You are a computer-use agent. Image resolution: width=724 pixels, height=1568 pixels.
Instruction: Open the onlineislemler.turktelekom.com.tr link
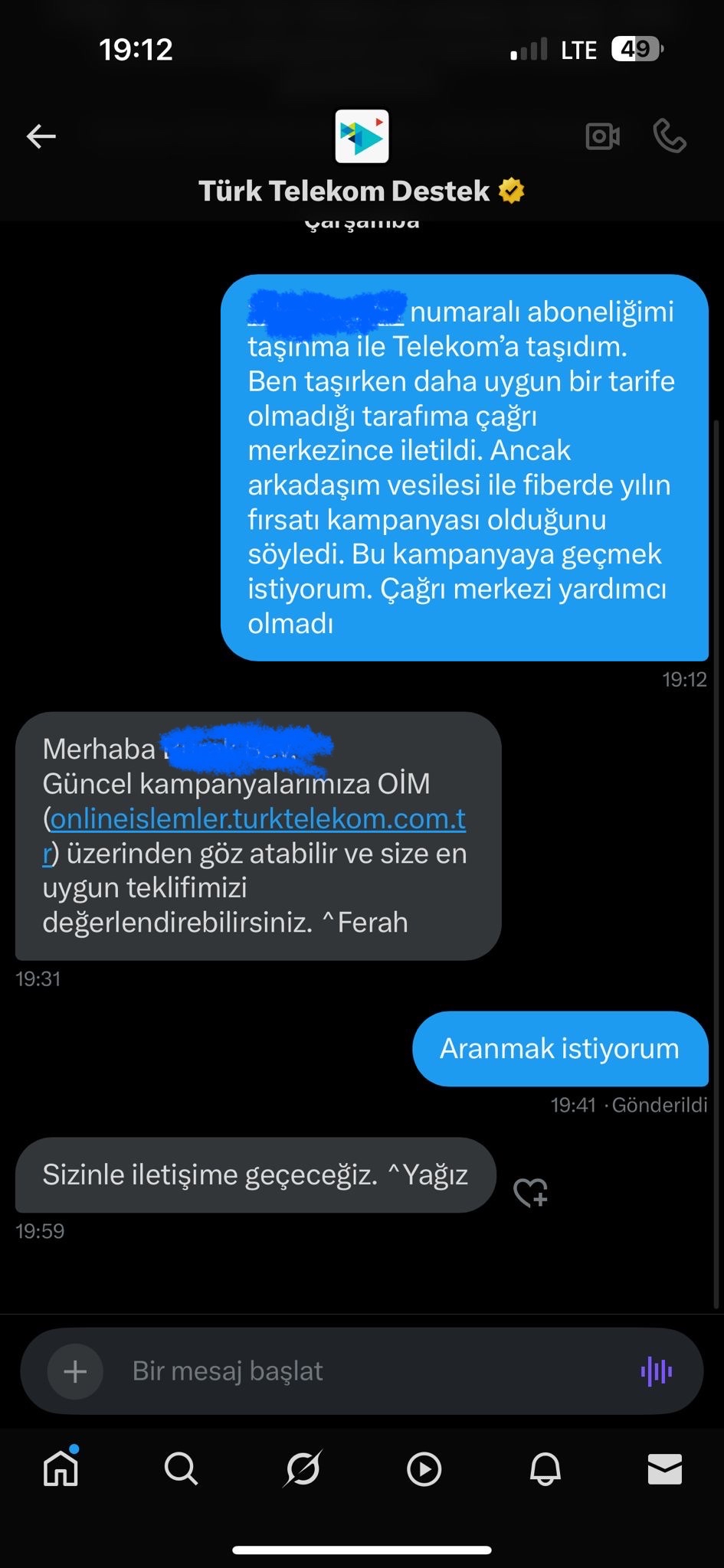tap(257, 819)
